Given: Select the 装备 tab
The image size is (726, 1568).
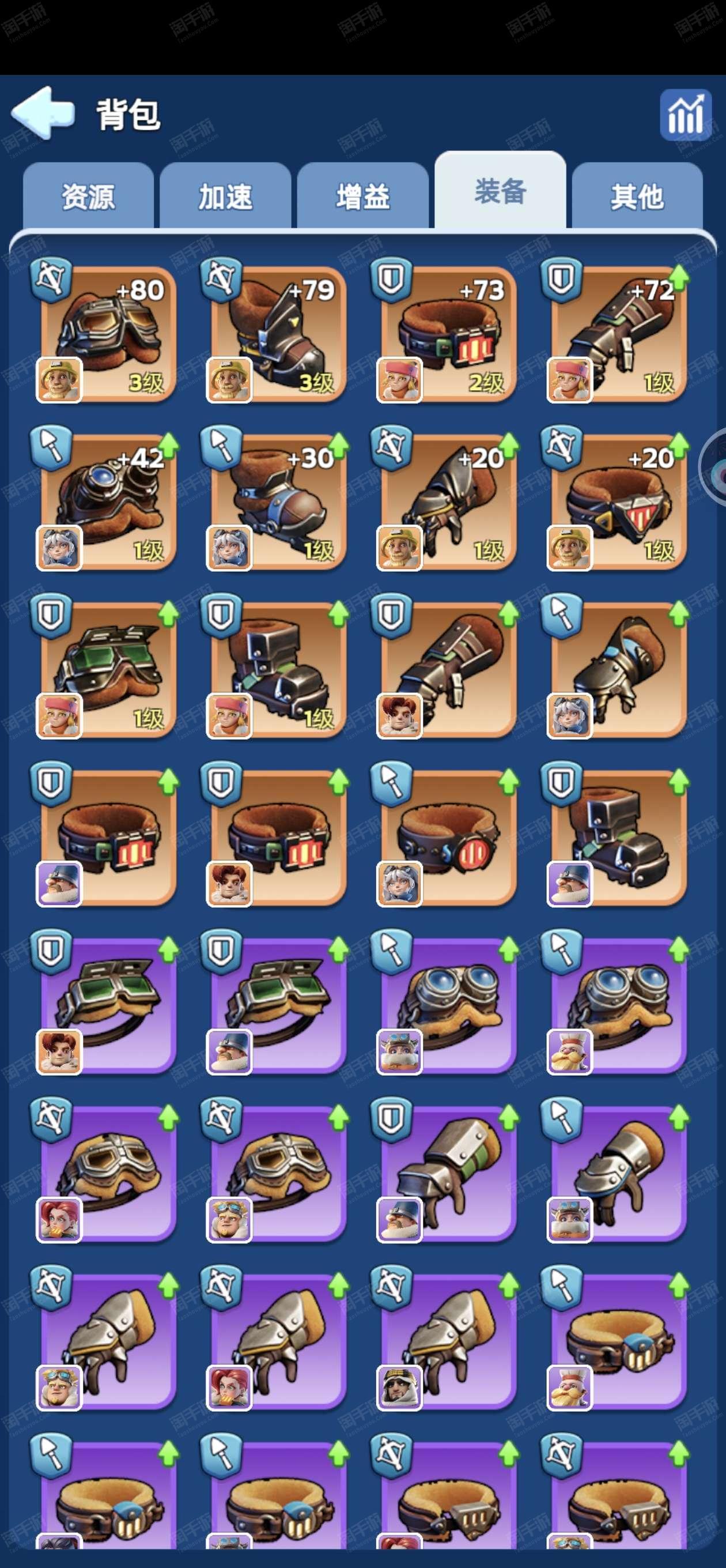Looking at the screenshot, I should [x=500, y=192].
